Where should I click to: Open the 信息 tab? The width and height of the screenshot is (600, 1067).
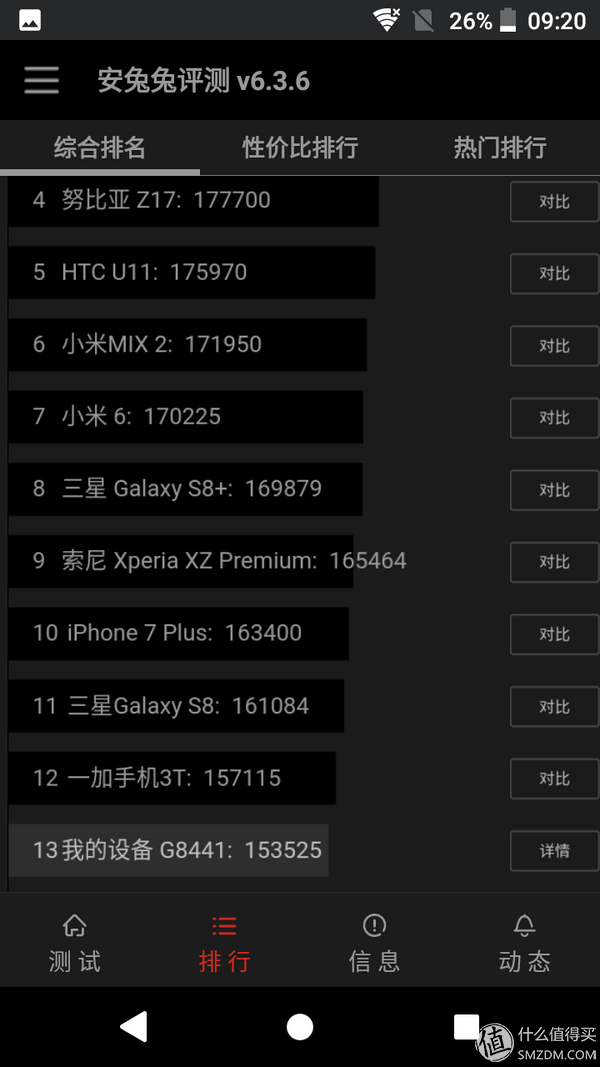click(374, 943)
